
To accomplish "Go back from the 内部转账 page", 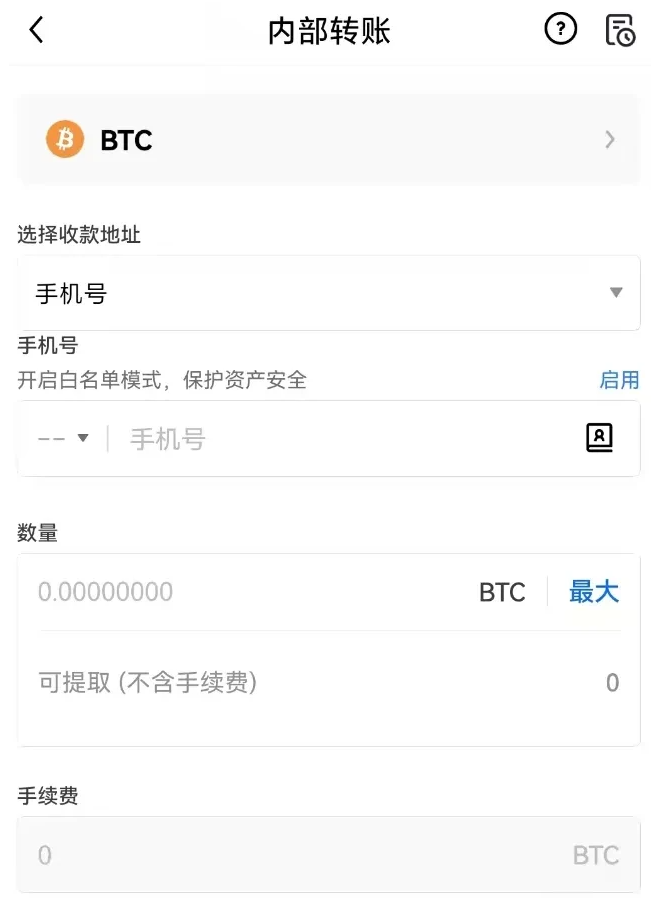I will pos(37,30).
